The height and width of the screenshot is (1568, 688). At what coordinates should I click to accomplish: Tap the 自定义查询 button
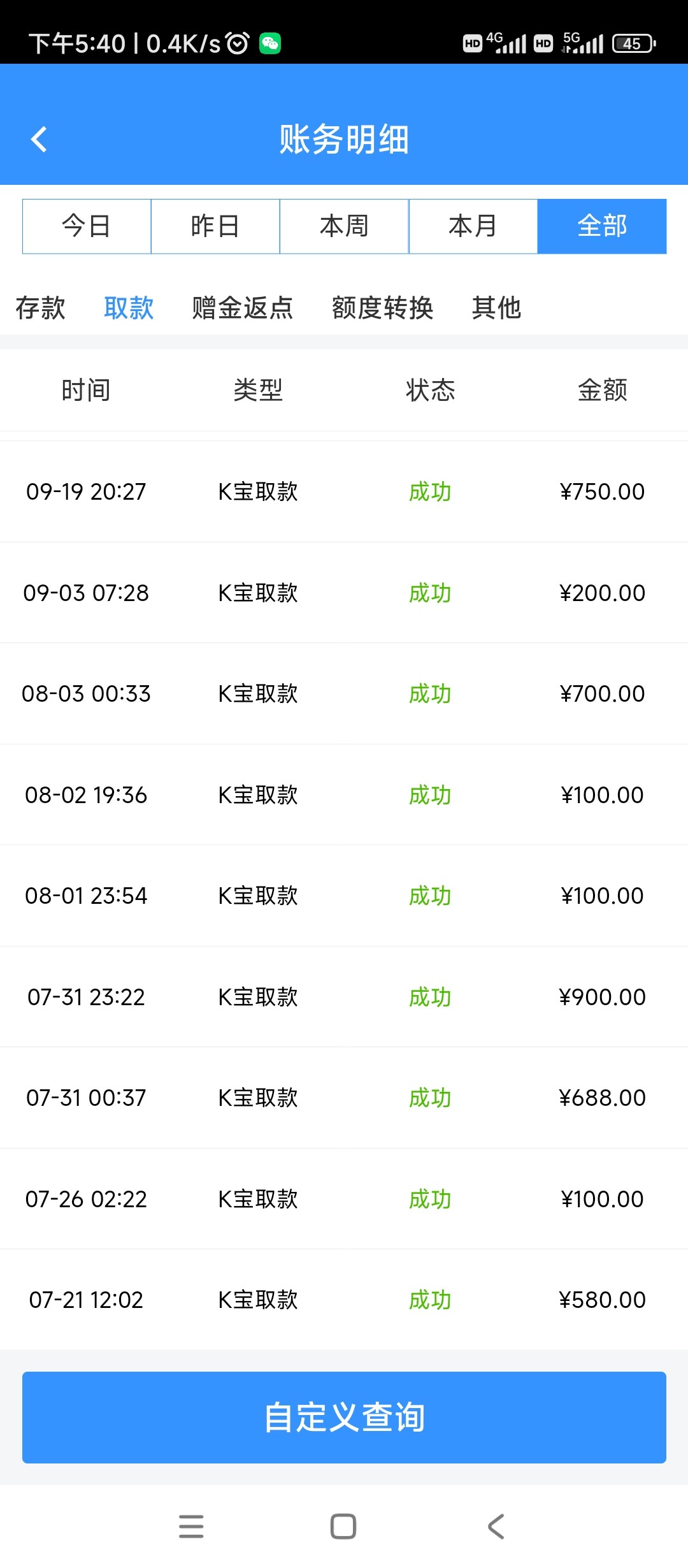pos(344,1417)
